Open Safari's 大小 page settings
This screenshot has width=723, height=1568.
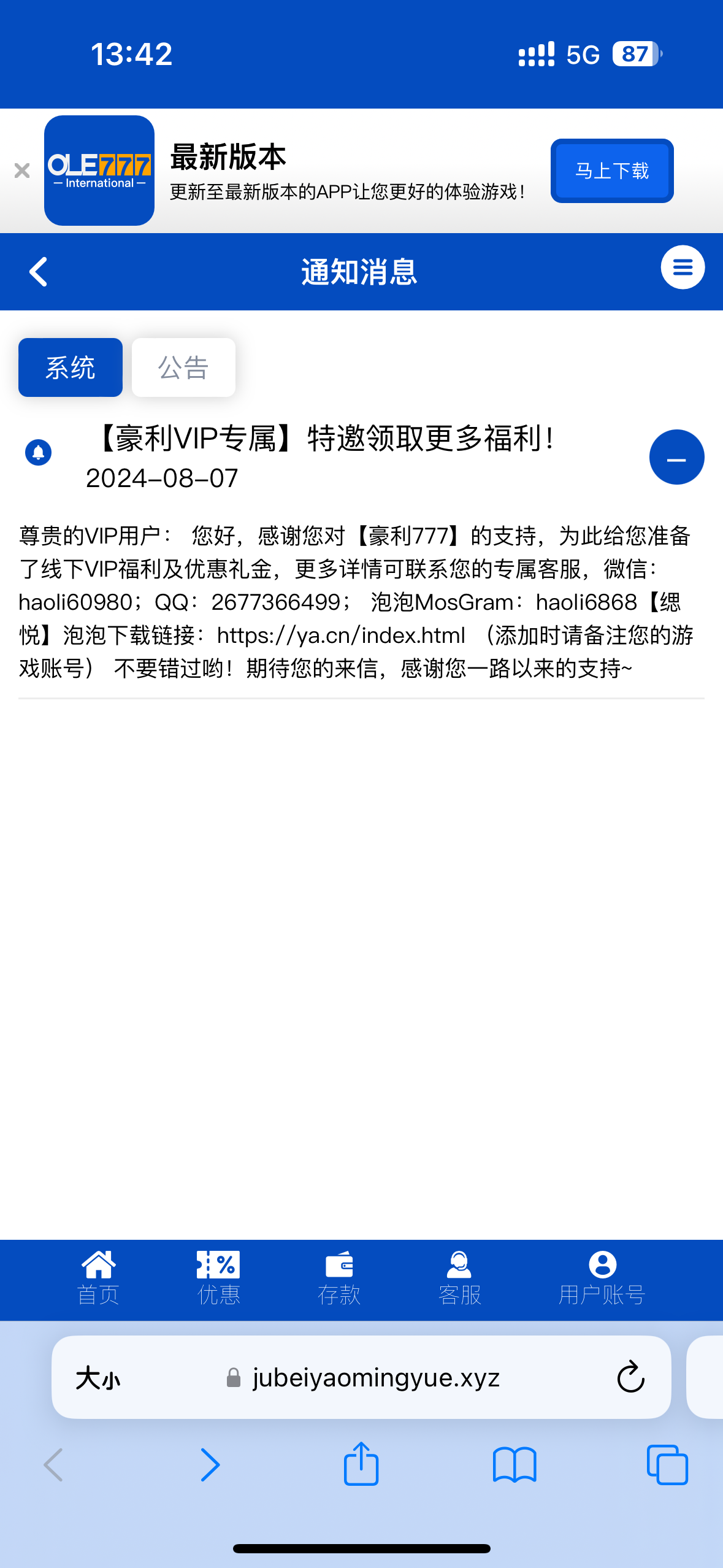(98, 1378)
